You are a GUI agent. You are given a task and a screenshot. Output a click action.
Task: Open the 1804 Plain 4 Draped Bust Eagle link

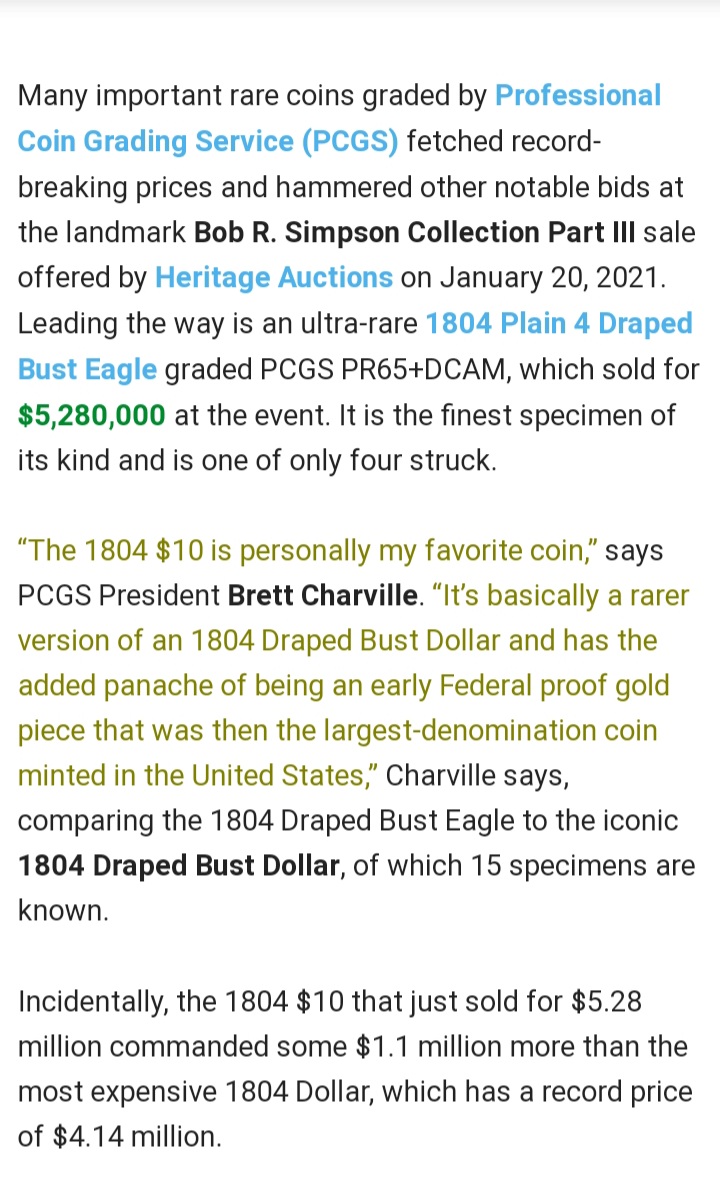[x=559, y=324]
